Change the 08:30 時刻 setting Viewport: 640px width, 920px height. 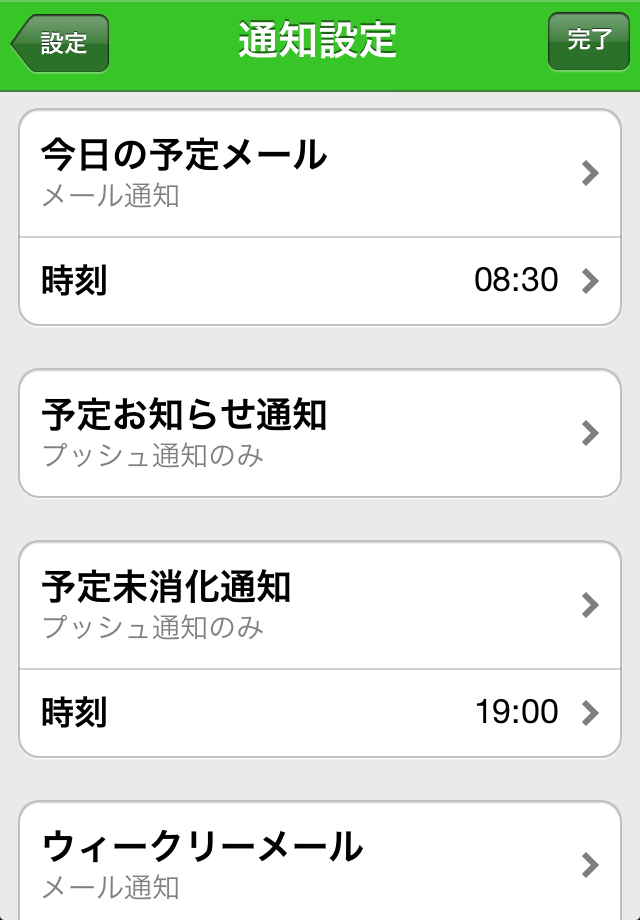point(320,281)
